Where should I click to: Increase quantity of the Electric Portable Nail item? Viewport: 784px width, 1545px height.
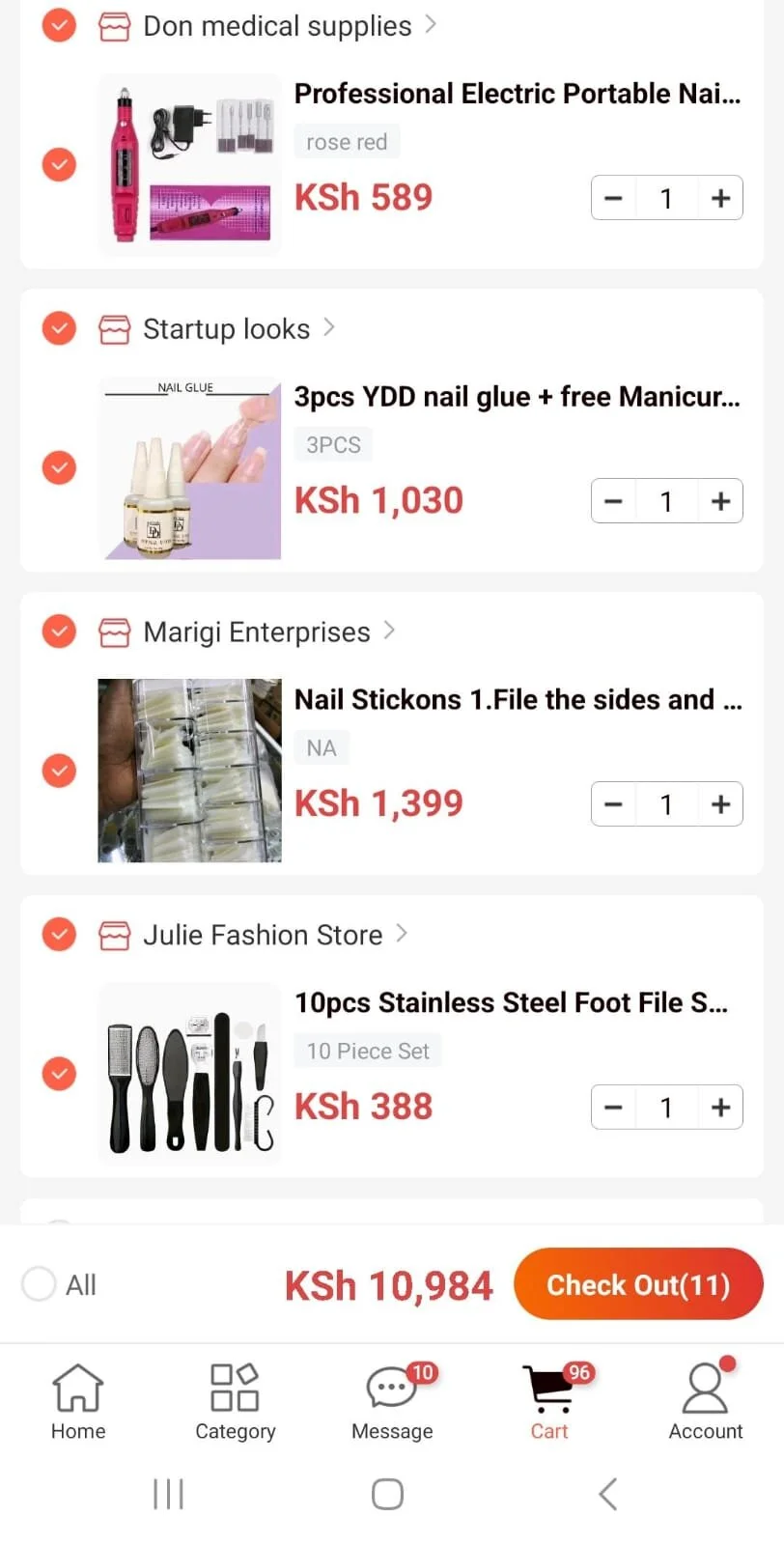720,198
